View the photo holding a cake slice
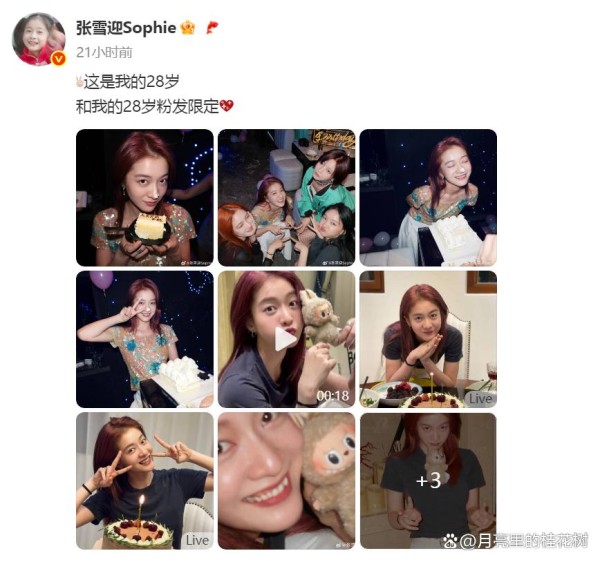This screenshot has width=600, height=562. point(144,197)
